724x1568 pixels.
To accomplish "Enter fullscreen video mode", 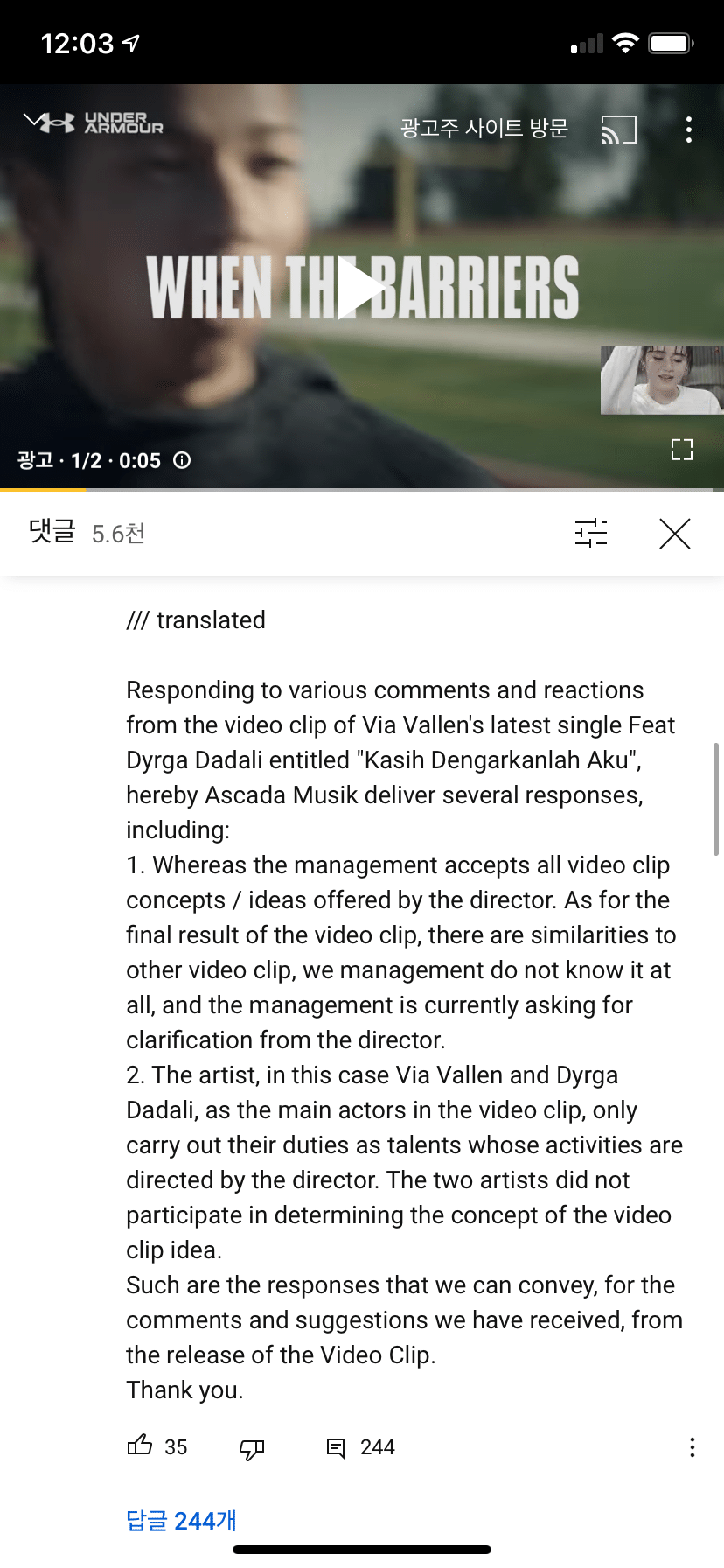I will click(x=682, y=450).
